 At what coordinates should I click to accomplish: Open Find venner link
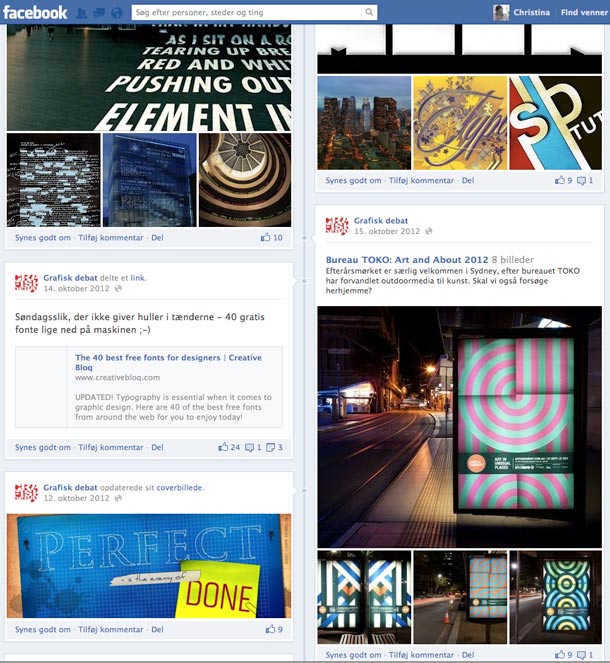pyautogui.click(x=584, y=13)
